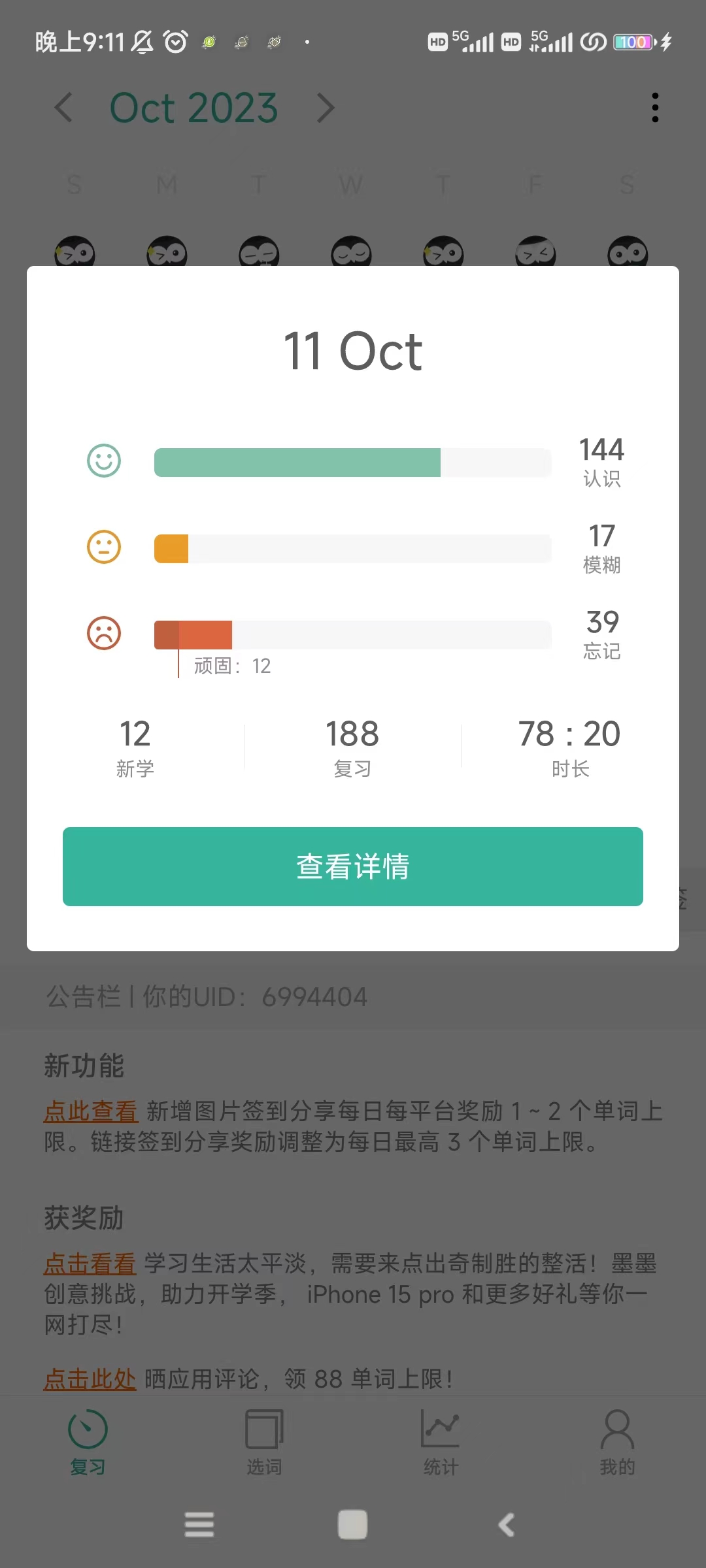706x1568 pixels.
Task: Open the 点击此处 app review link
Action: (x=90, y=1379)
